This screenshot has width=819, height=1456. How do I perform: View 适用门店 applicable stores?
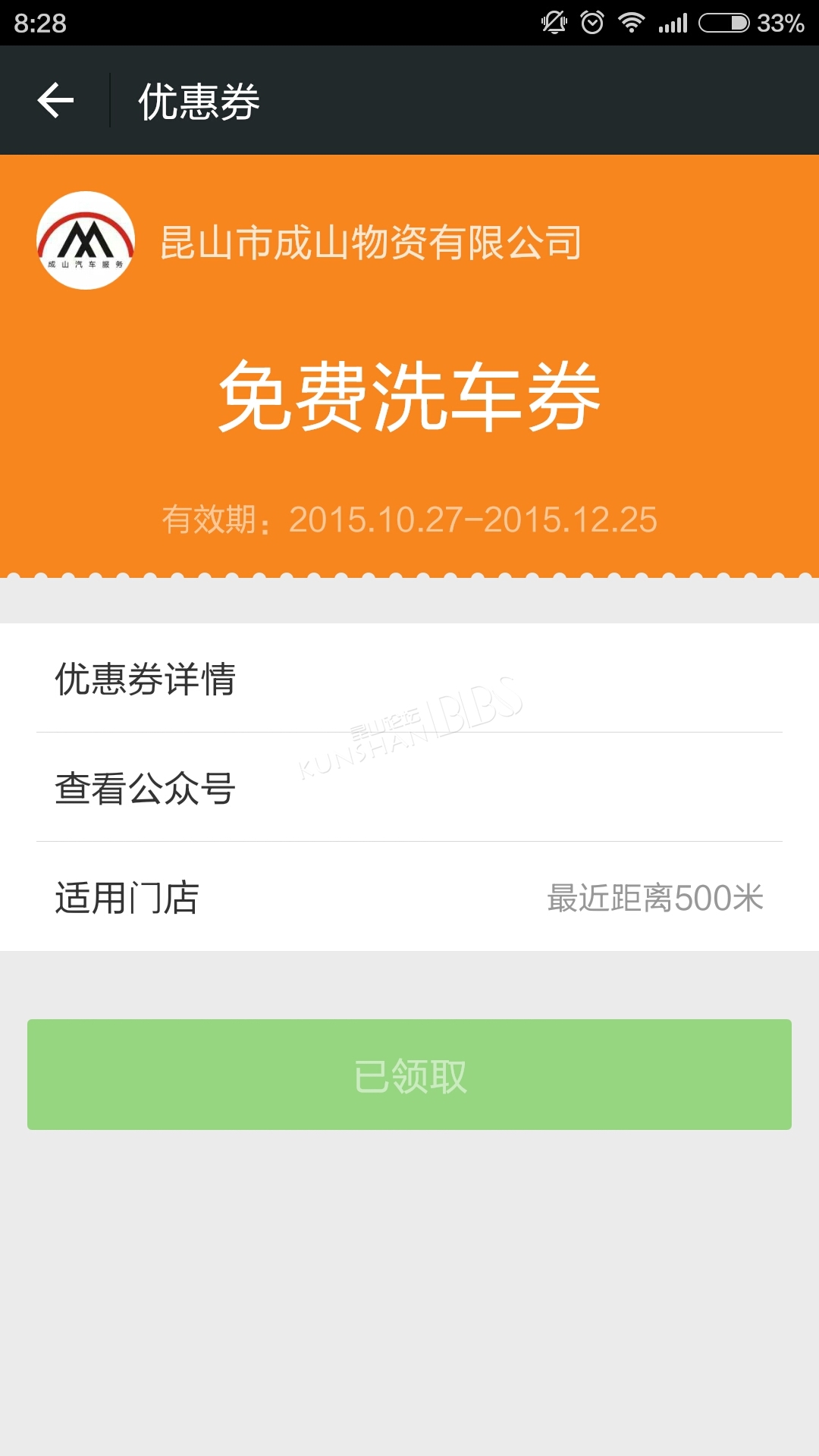(x=409, y=896)
